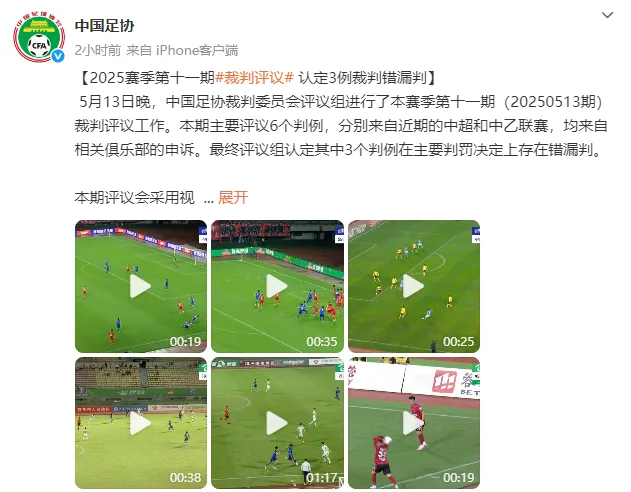The height and width of the screenshot is (492, 631).
Task: Open the 中国足协 account name
Action: click(103, 24)
